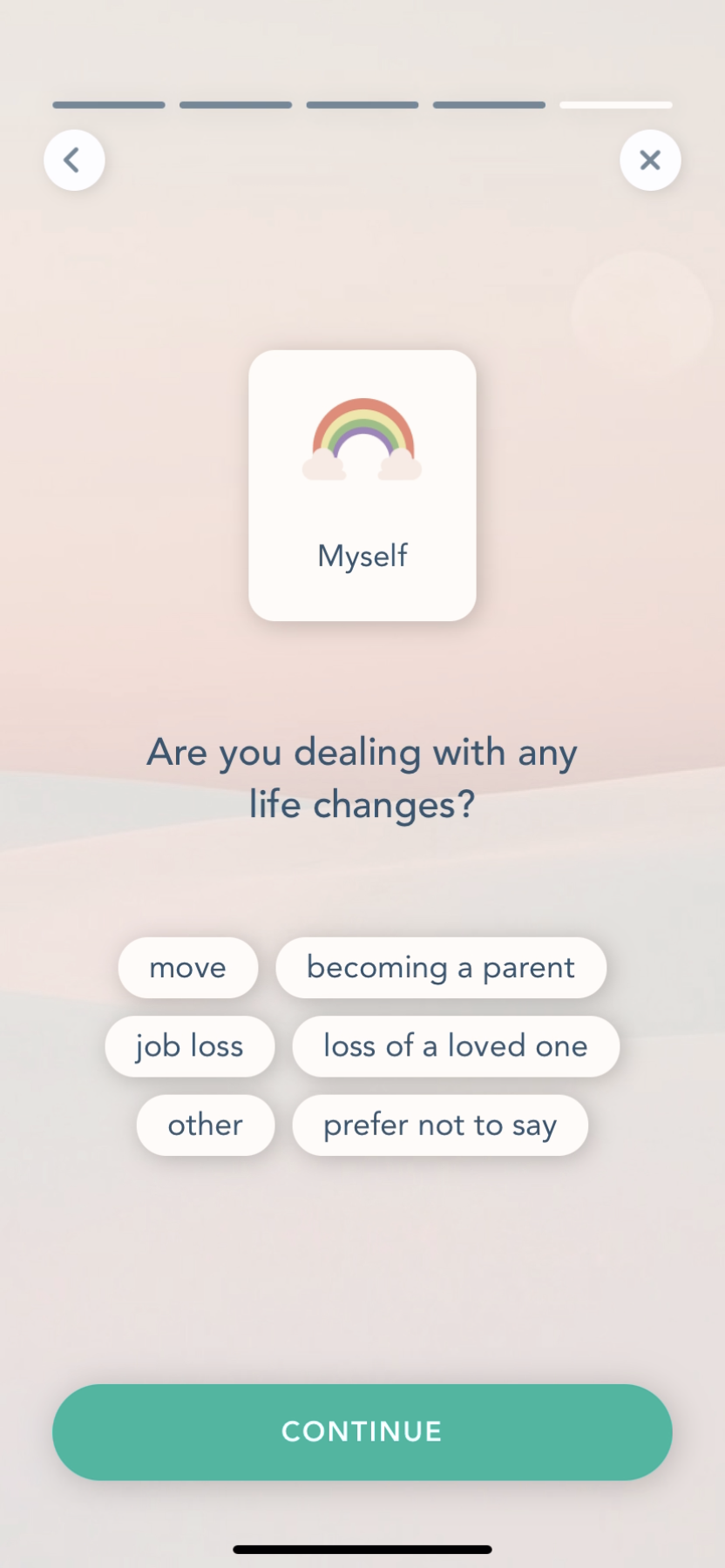Tap the life changes question heading
Viewport: 725px width, 1568px height.
pyautogui.click(x=362, y=778)
